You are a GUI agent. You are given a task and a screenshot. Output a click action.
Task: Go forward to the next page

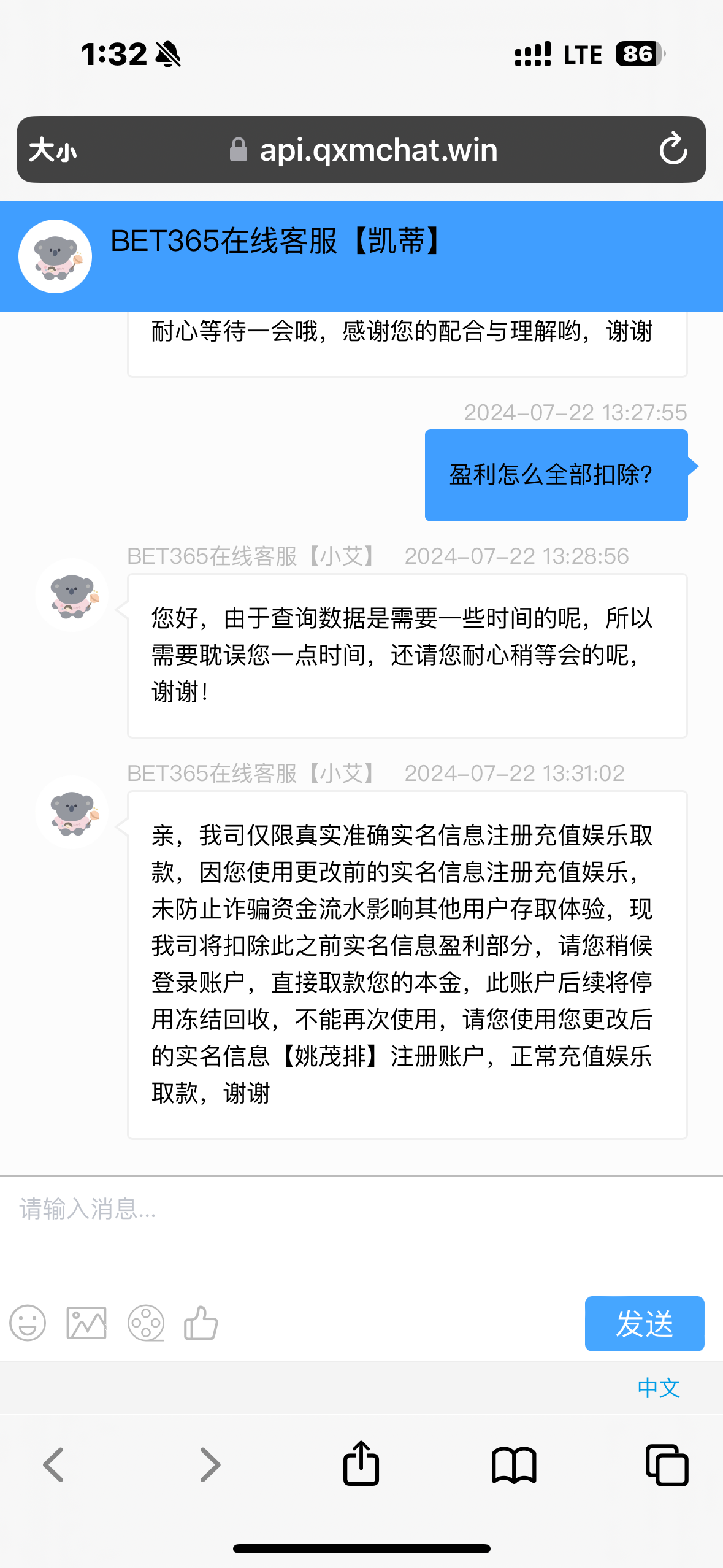click(210, 1465)
